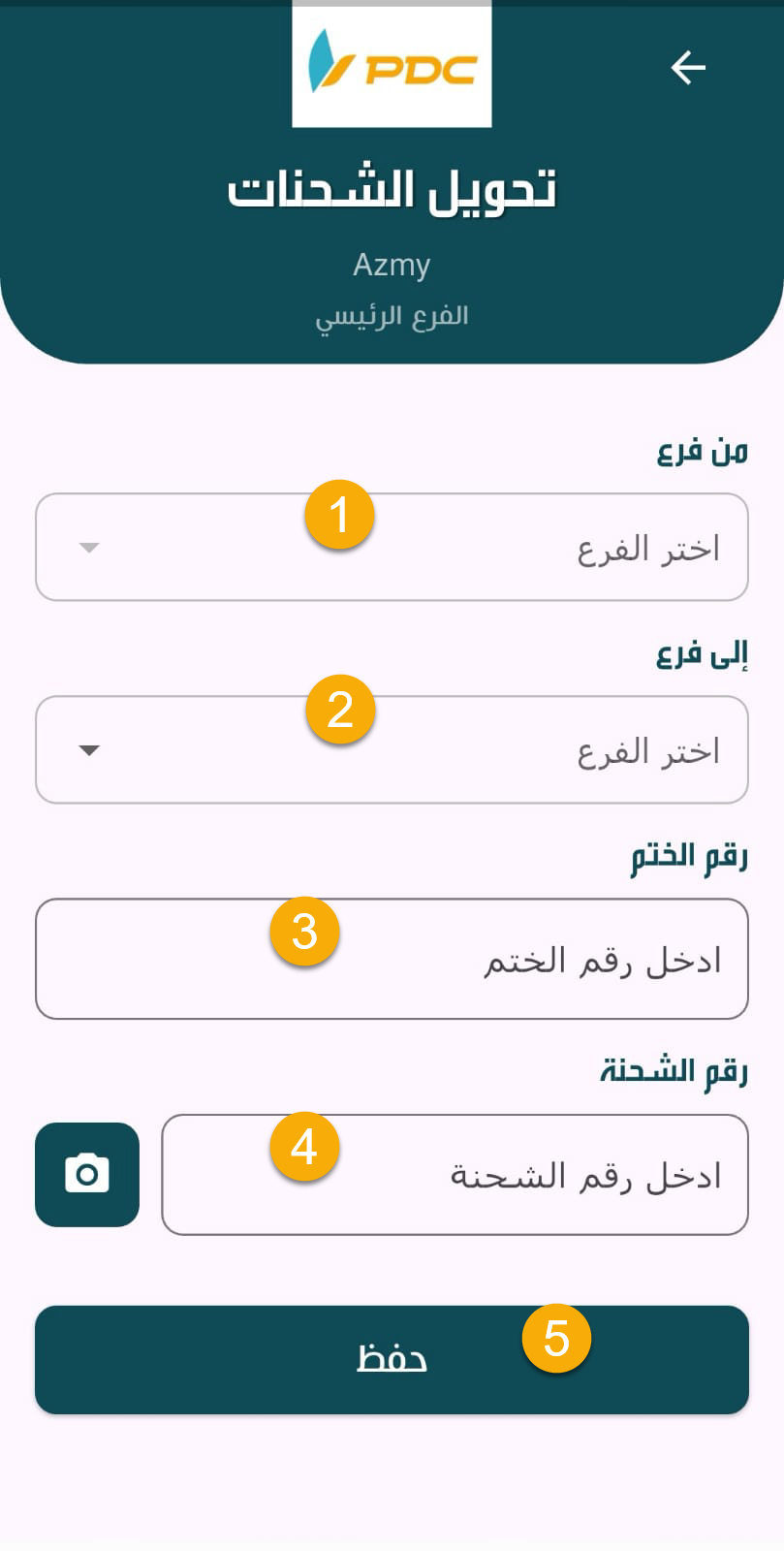Viewport: 784px width, 1551px height.
Task: Select the PDC flame symbol in the logo
Action: (321, 61)
